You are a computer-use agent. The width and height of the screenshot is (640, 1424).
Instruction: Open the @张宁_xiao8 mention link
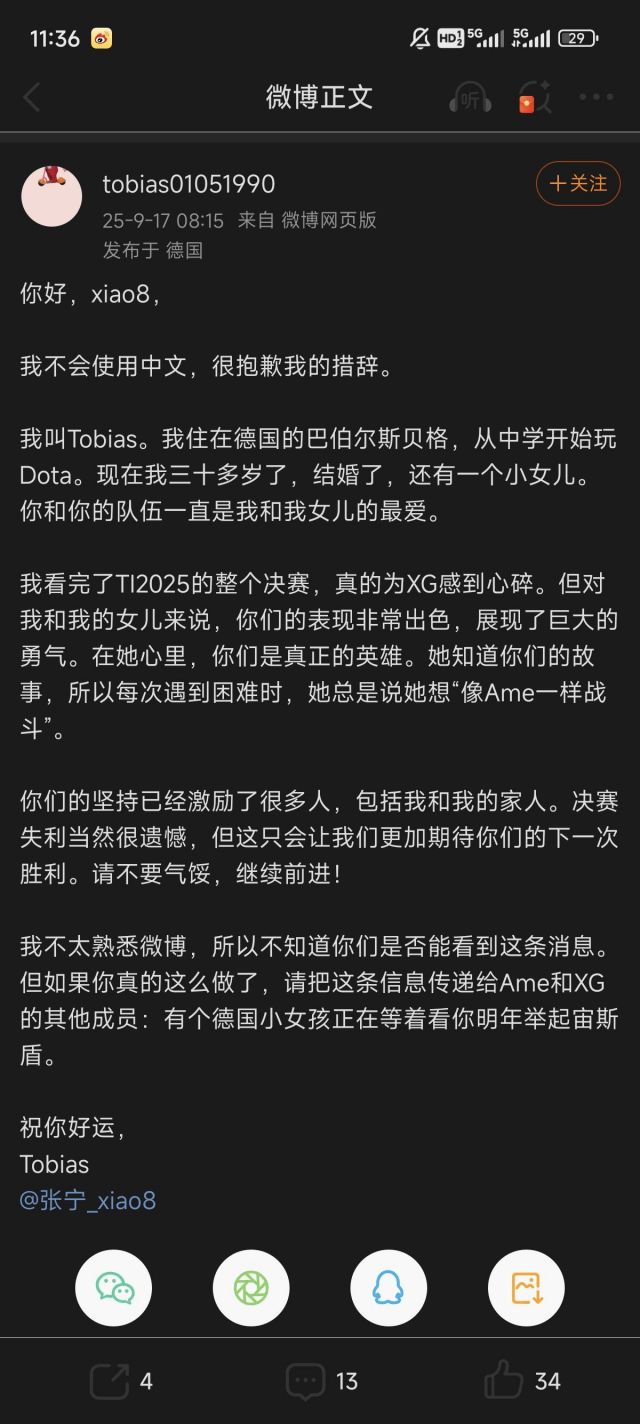tap(88, 1200)
